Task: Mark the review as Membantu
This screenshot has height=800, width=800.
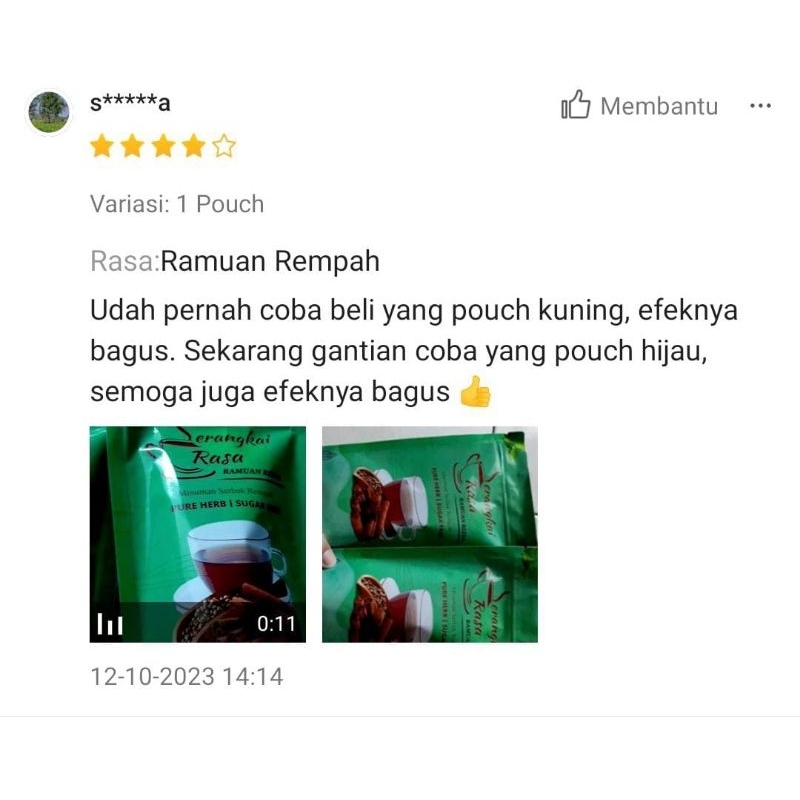Action: pos(639,106)
